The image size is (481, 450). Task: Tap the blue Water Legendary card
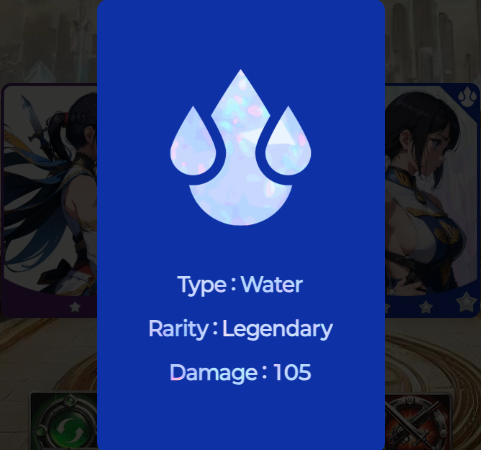point(241,225)
